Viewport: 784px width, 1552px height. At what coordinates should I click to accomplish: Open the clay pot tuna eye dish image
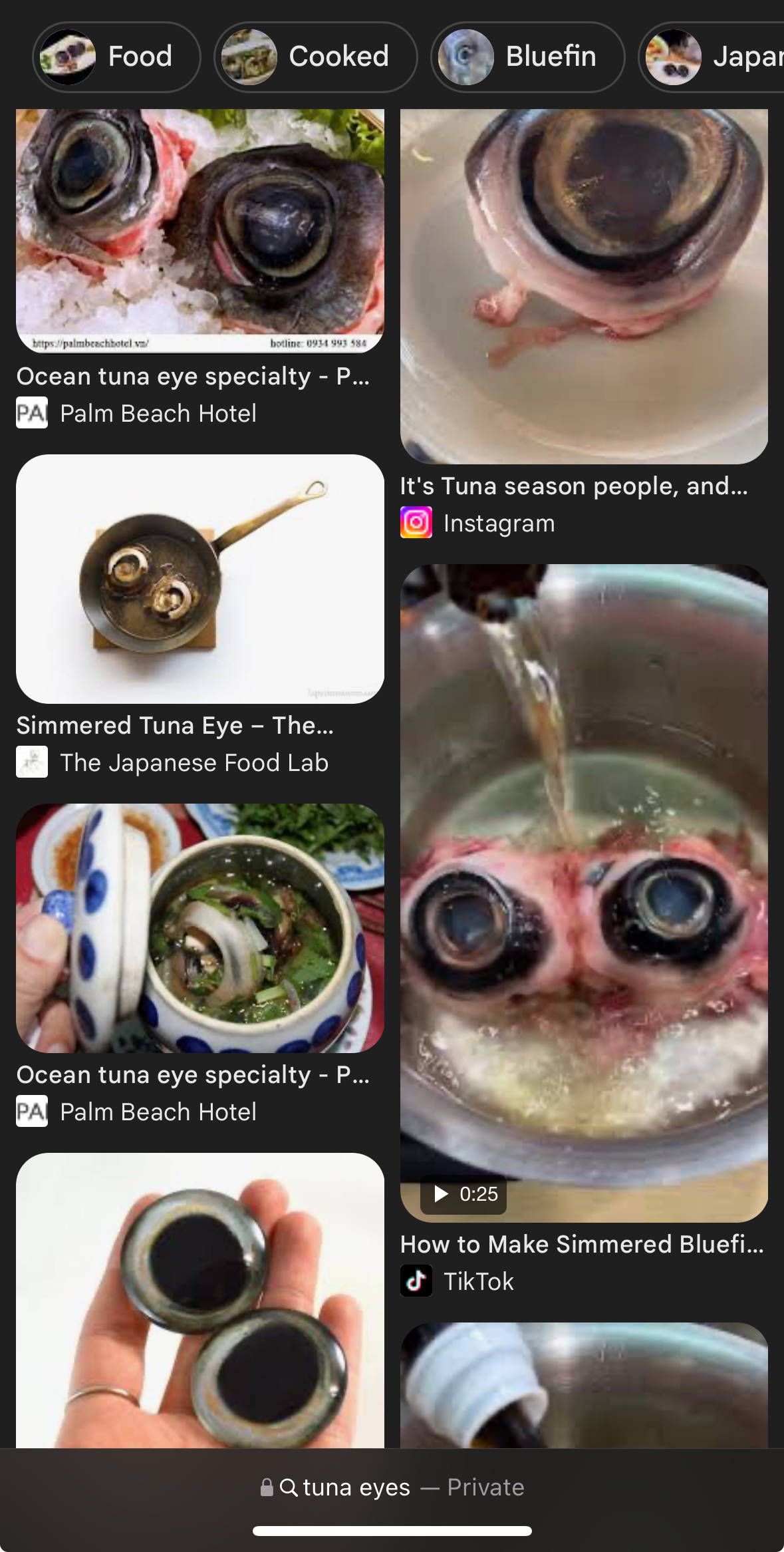[x=199, y=928]
